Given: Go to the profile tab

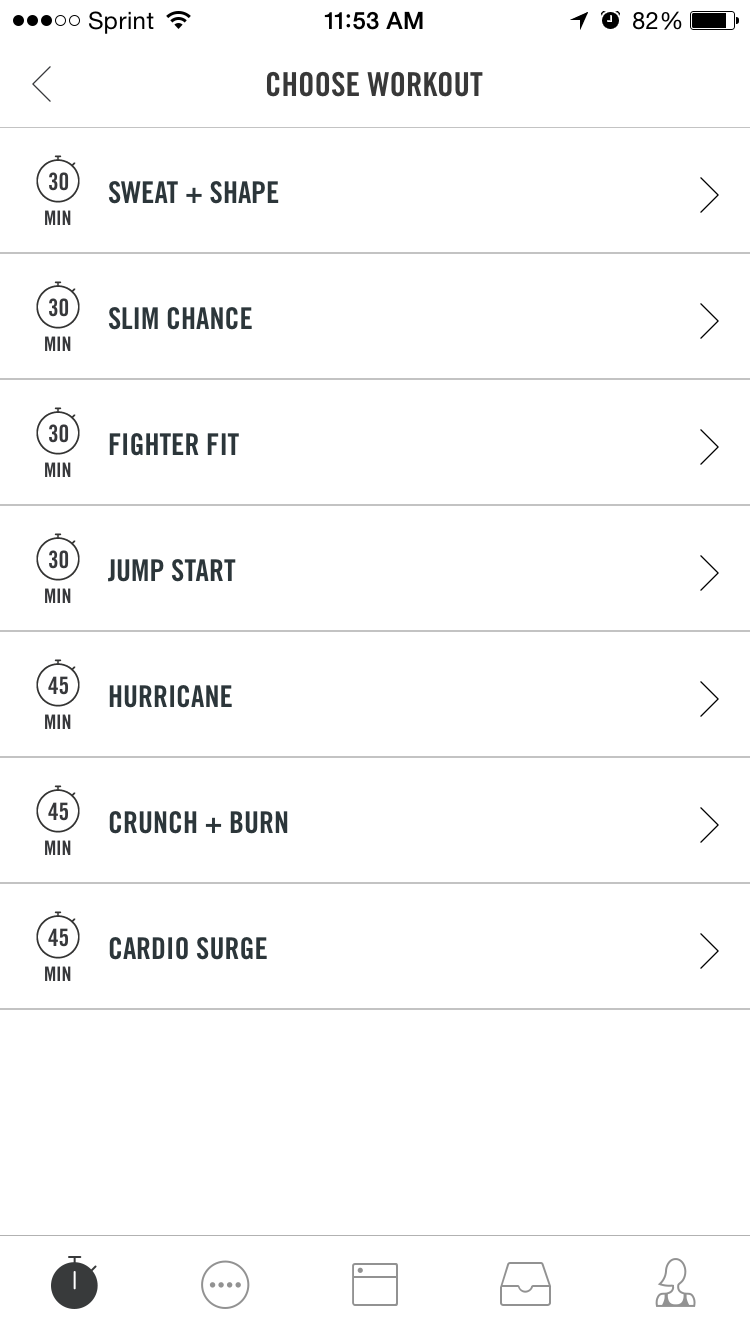Looking at the screenshot, I should 675,1283.
